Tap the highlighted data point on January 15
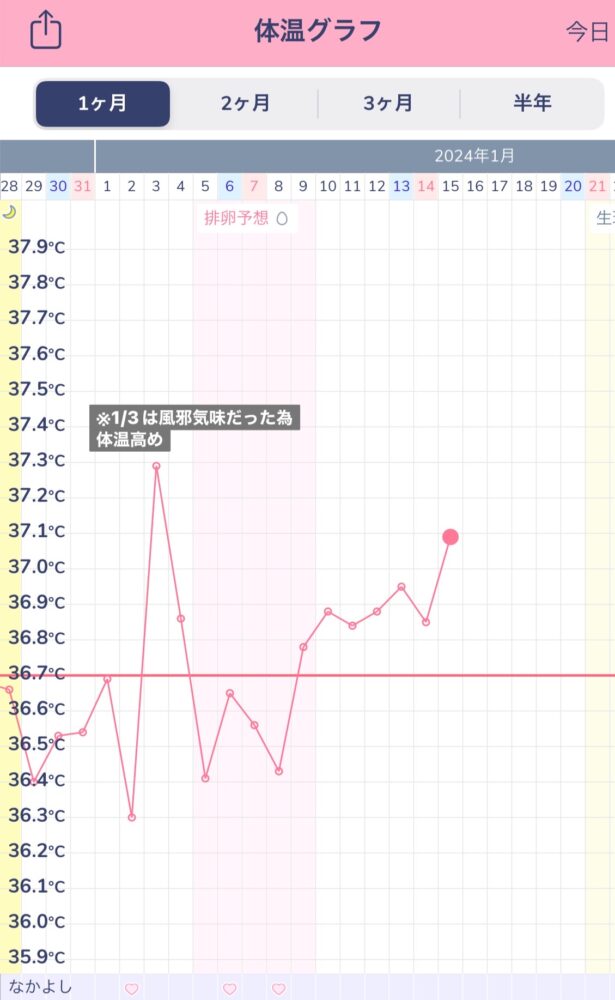This screenshot has width=615, height=1000. (x=450, y=537)
